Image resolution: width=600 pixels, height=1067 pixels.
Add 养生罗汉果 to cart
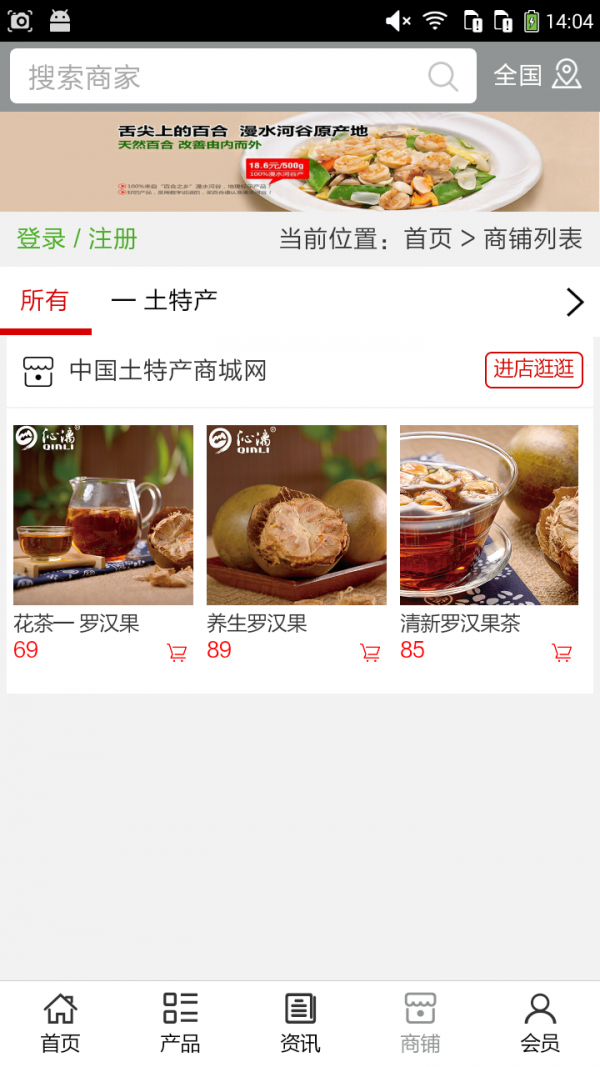(370, 653)
